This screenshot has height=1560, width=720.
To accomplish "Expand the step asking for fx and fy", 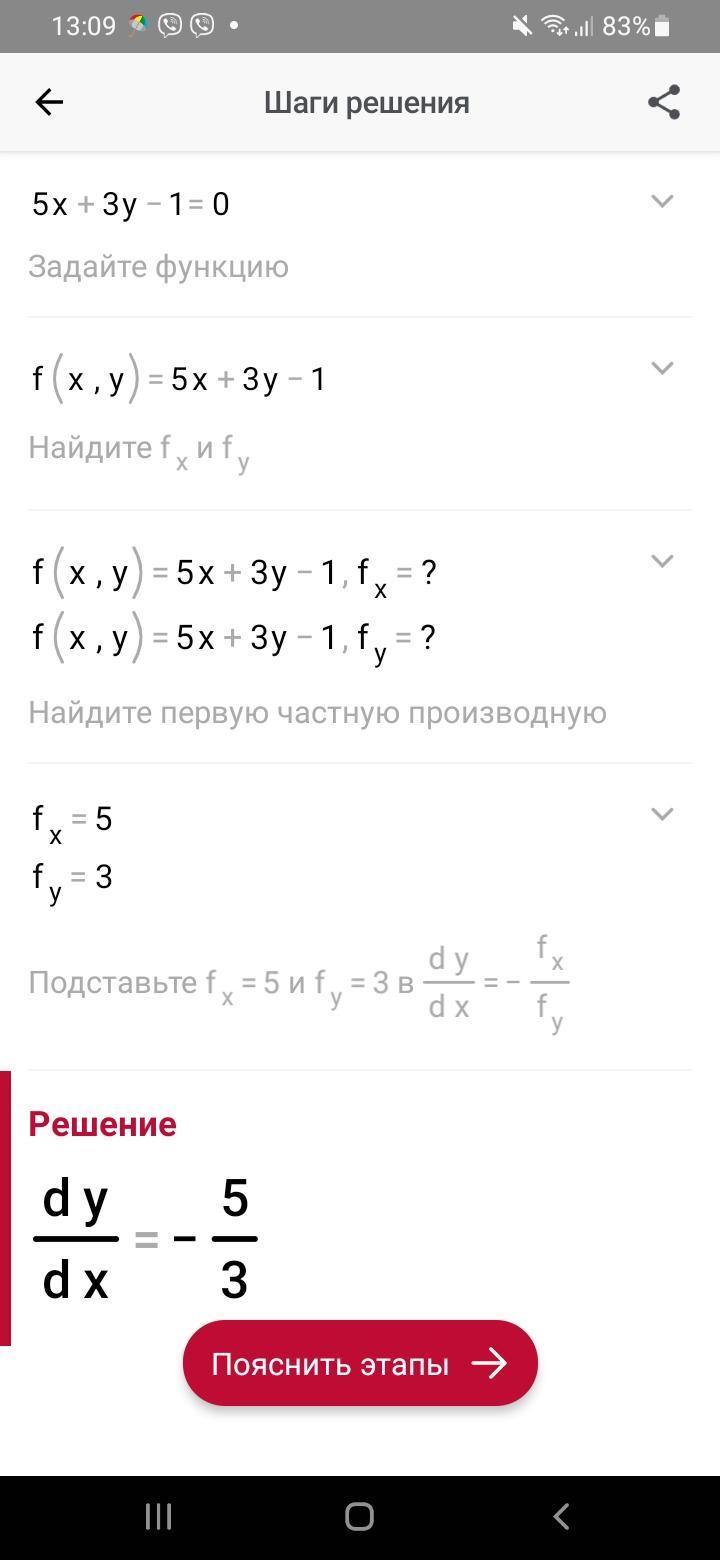I will (662, 561).
